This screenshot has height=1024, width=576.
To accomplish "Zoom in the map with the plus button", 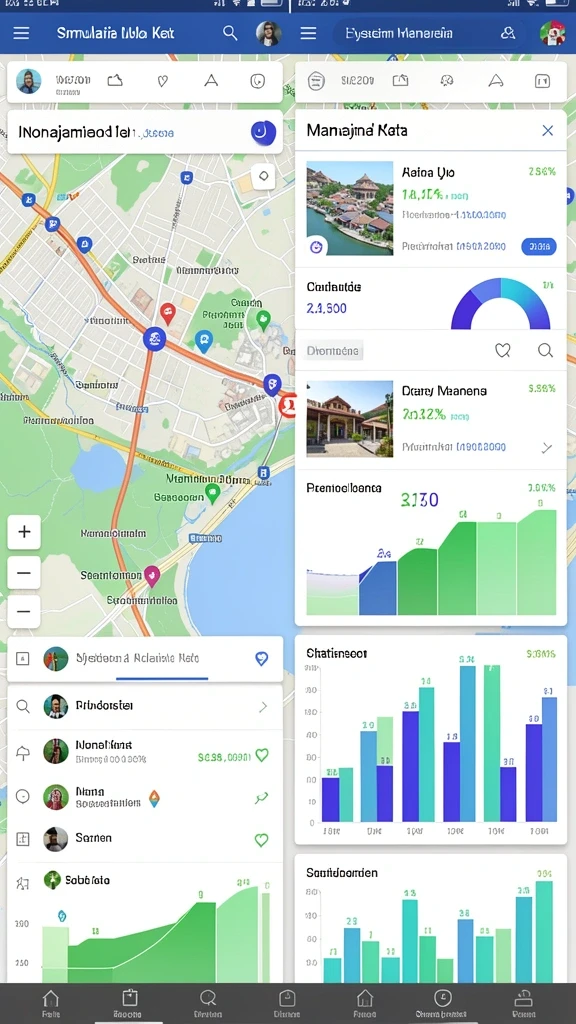I will point(24,532).
